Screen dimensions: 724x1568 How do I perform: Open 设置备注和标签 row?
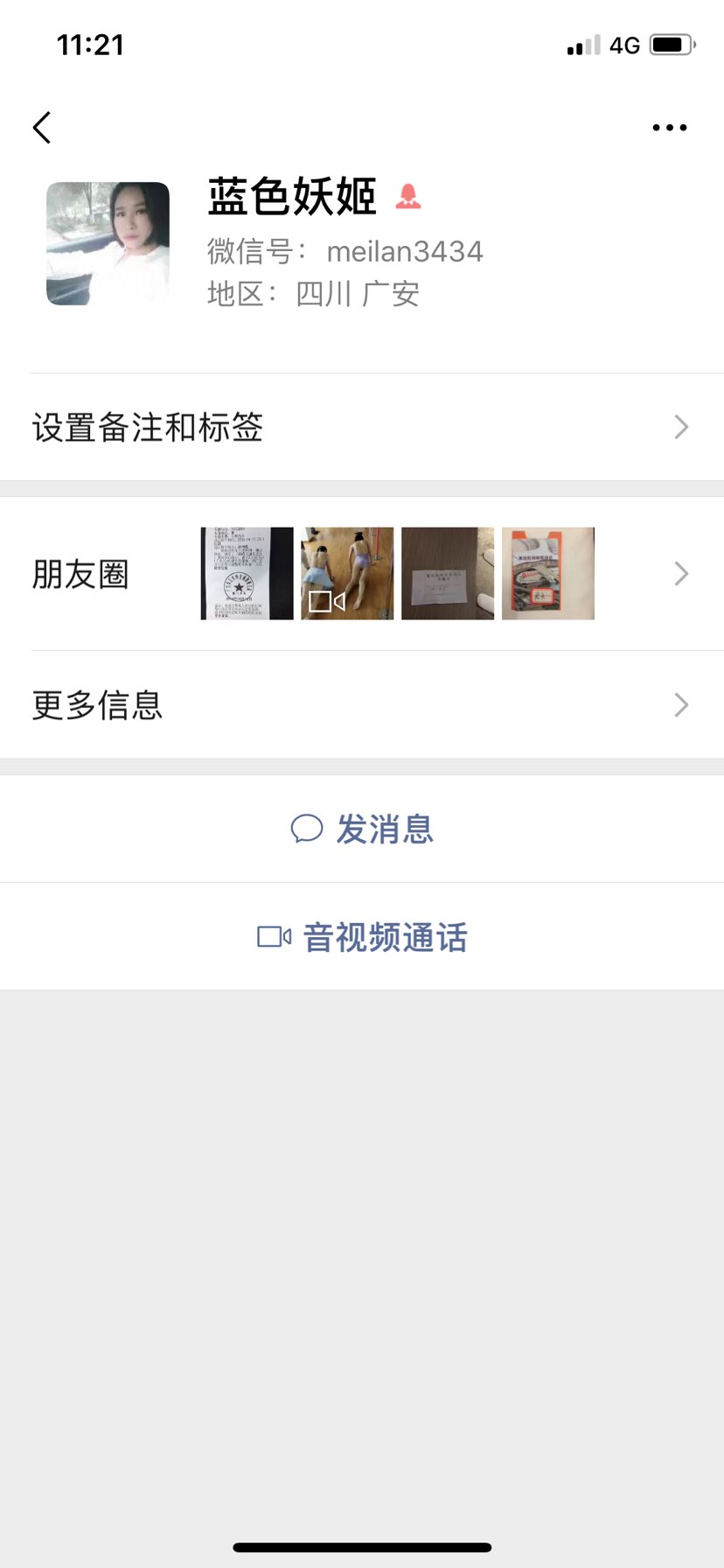(362, 427)
